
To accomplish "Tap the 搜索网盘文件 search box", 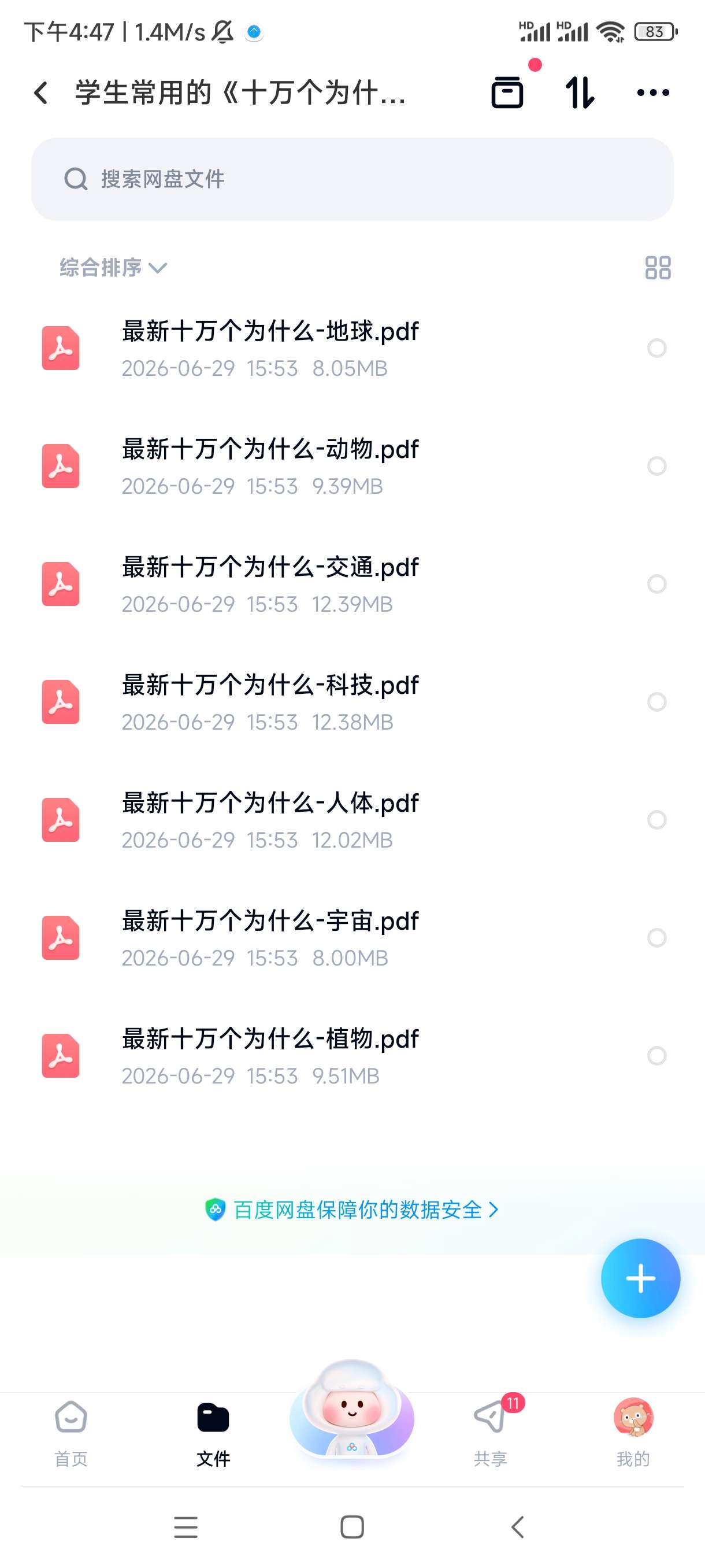I will (x=352, y=179).
